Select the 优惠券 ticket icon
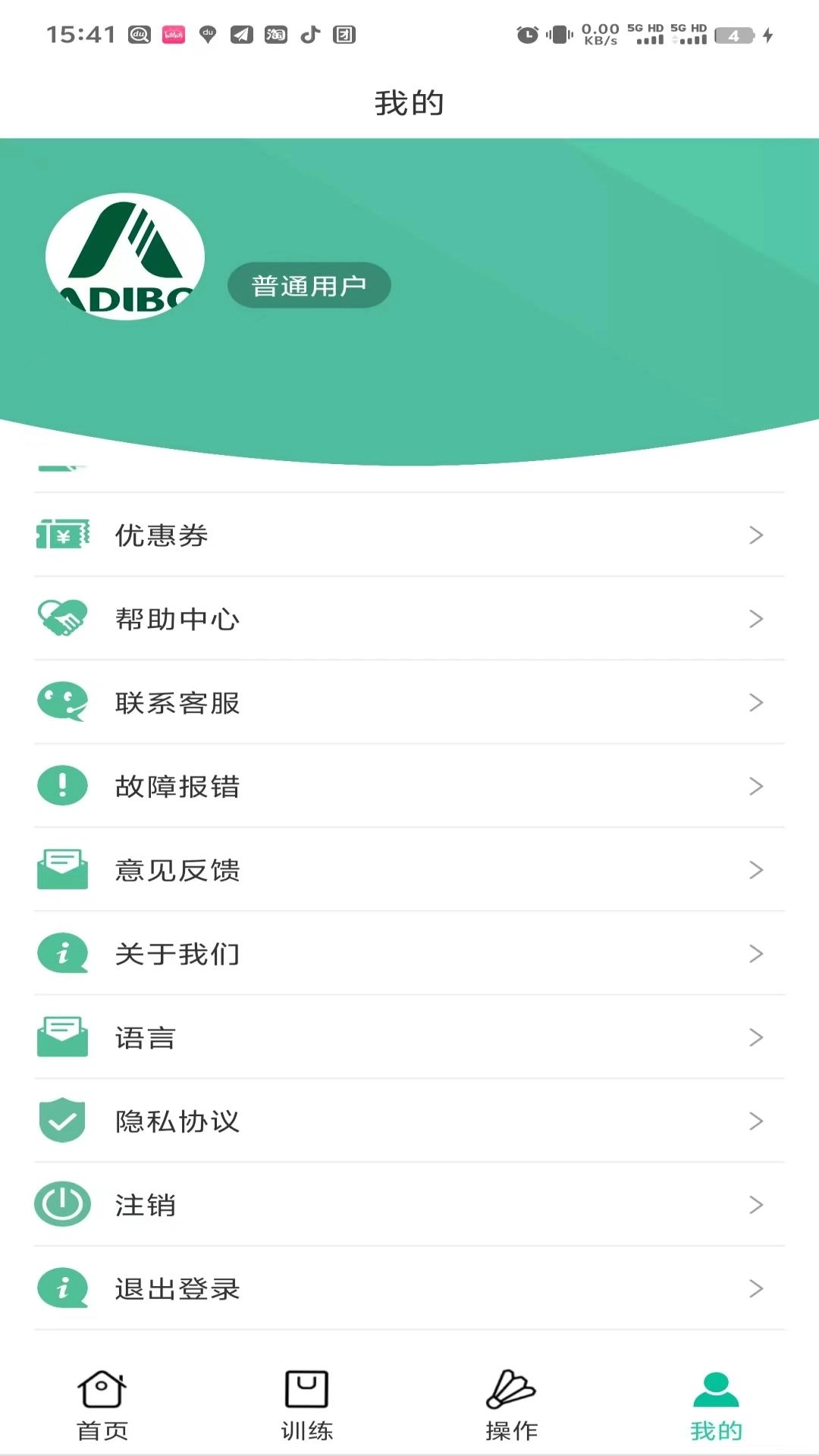Image resolution: width=819 pixels, height=1456 pixels. pyautogui.click(x=62, y=535)
